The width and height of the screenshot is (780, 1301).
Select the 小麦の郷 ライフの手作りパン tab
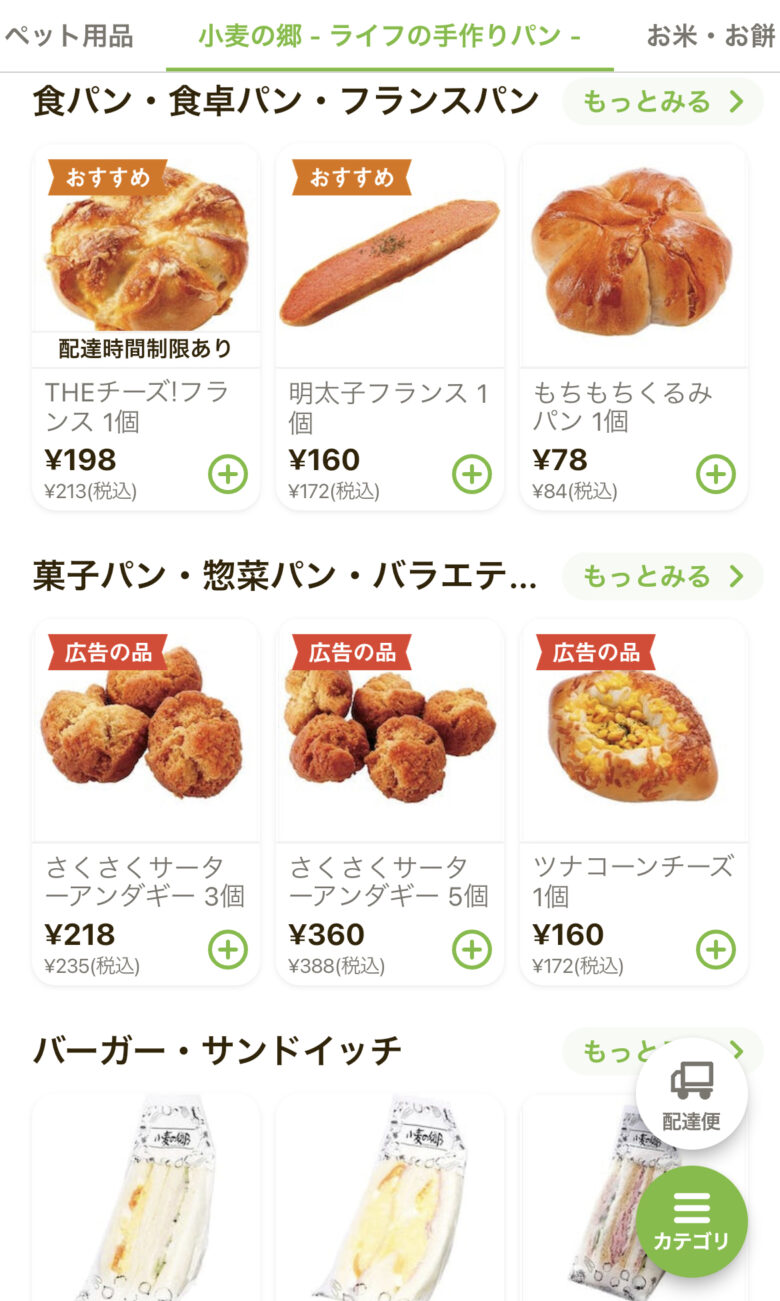coord(389,37)
